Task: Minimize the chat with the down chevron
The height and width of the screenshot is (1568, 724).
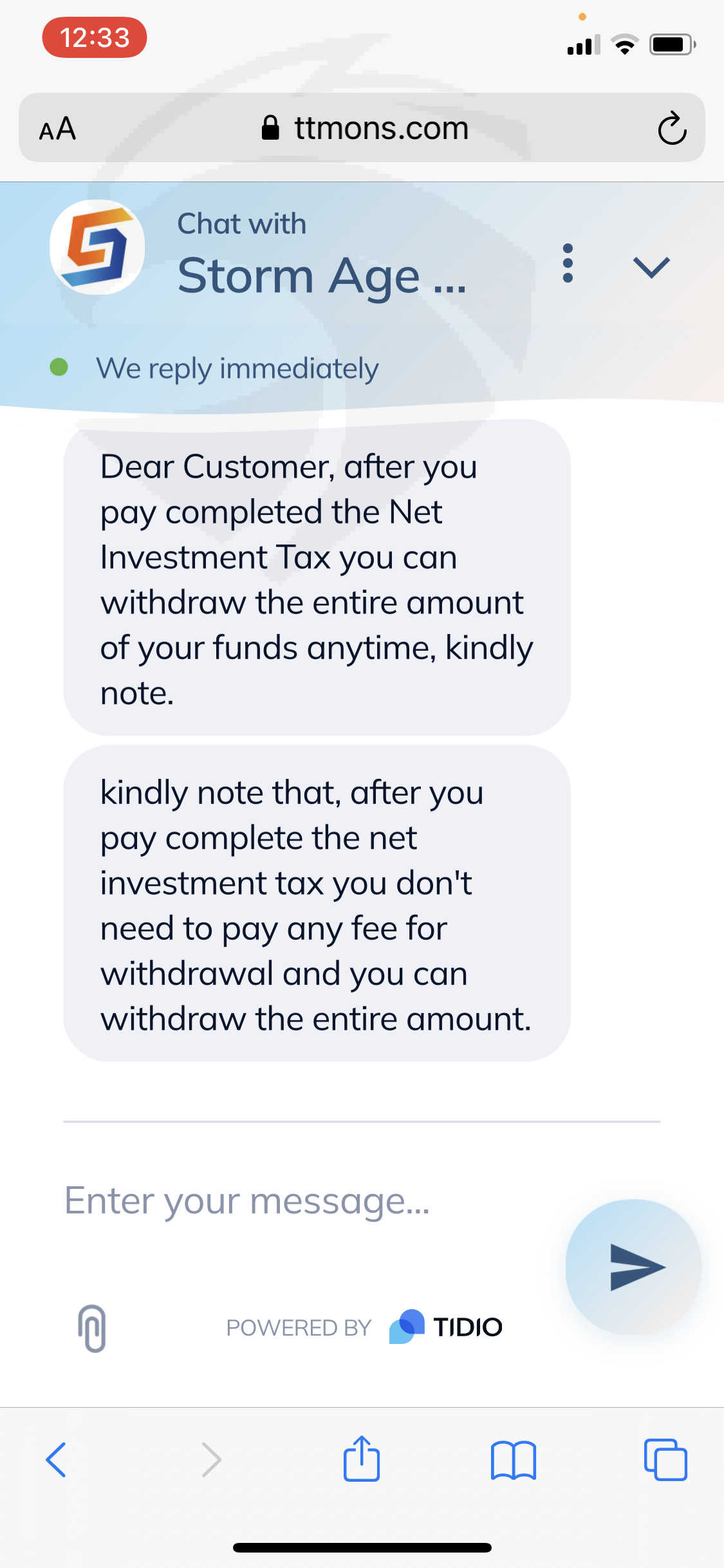Action: 651,267
